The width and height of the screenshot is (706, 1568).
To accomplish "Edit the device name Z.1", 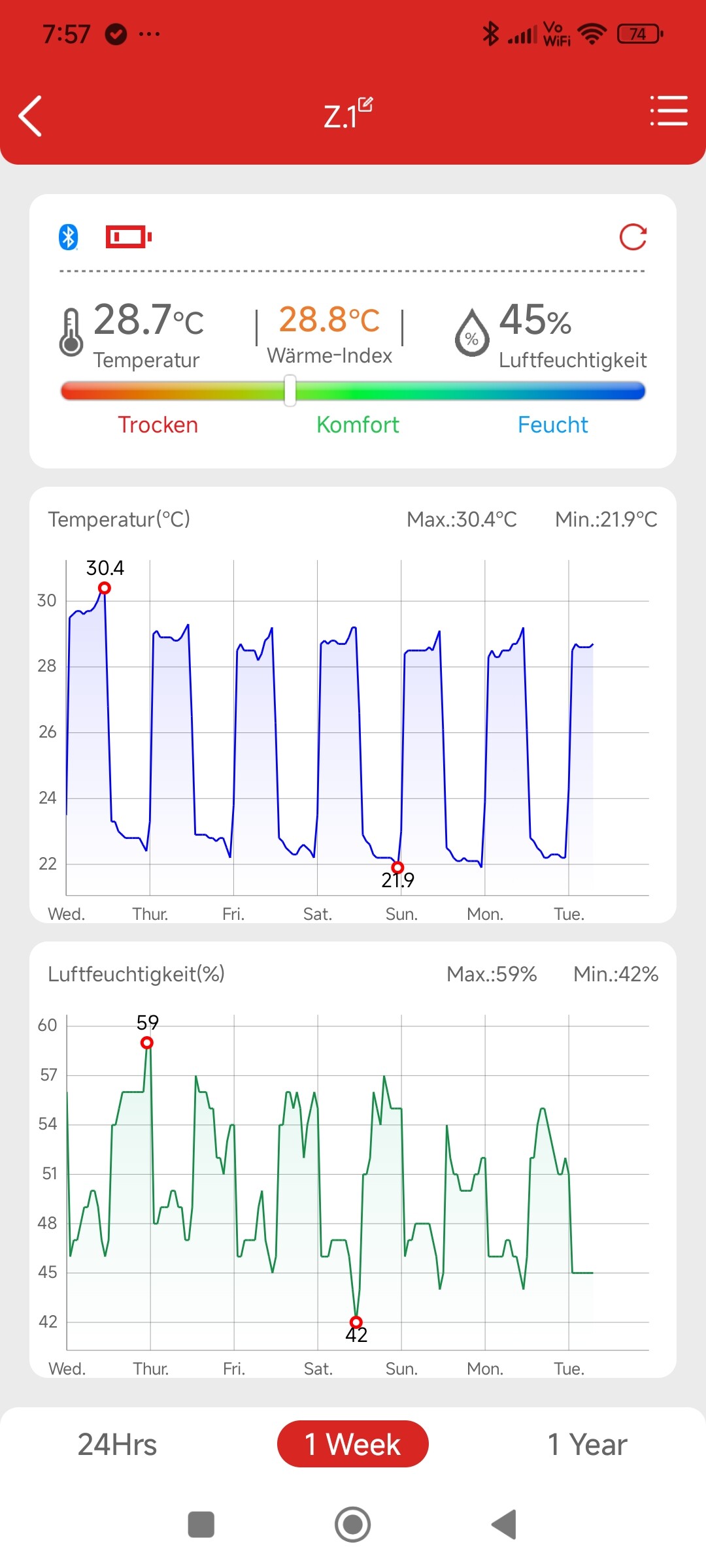I will point(365,105).
